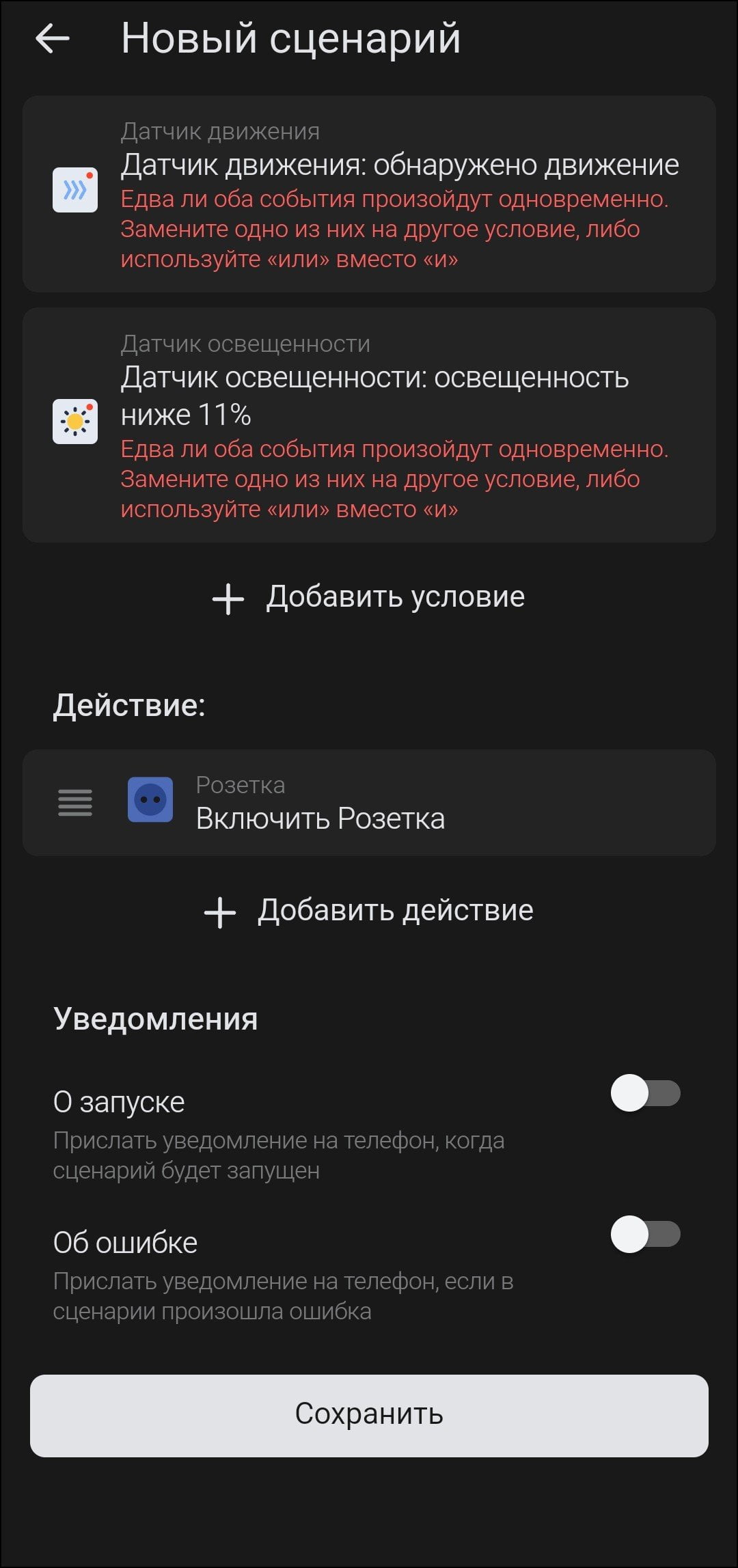Open the motion sensor condition card
Screen dimensions: 738x1568
tap(369, 194)
